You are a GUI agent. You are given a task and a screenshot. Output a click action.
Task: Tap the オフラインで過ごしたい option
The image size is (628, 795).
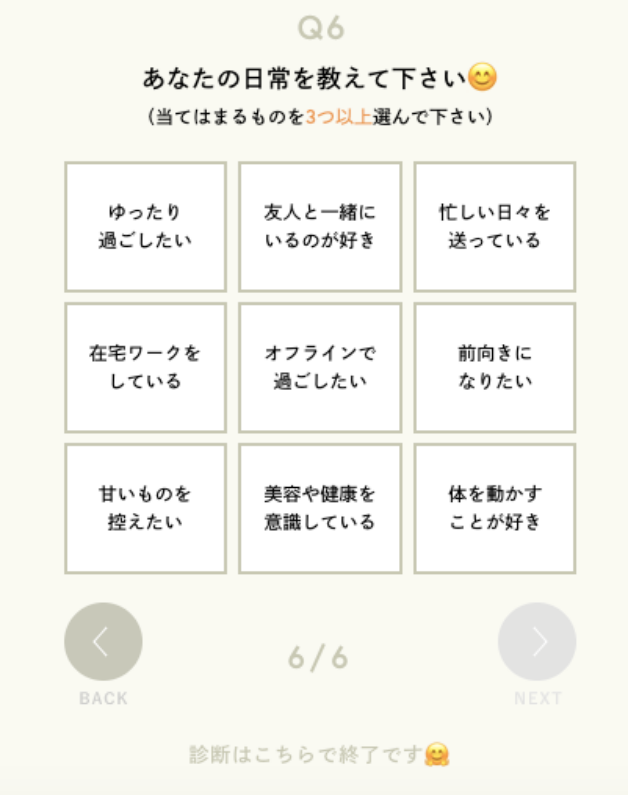pyautogui.click(x=320, y=367)
